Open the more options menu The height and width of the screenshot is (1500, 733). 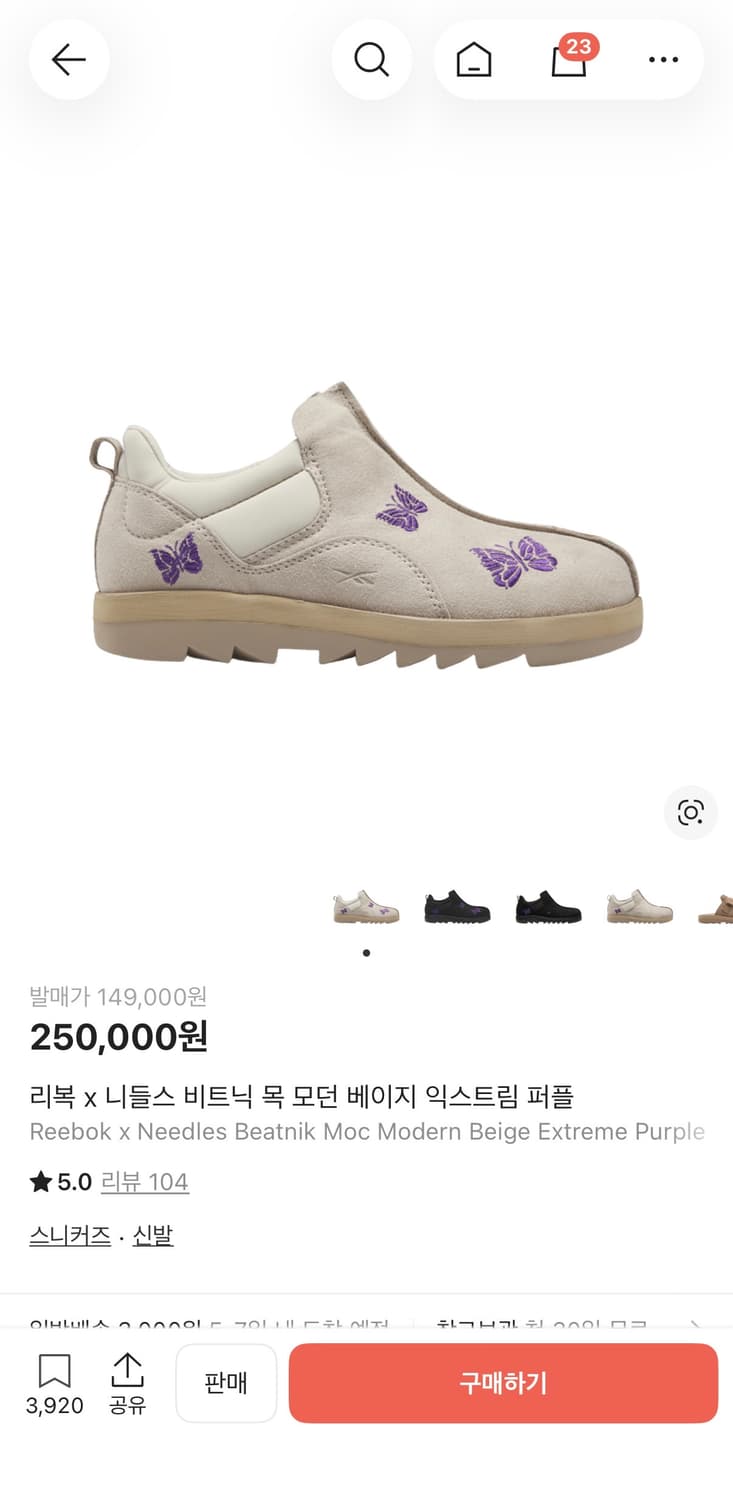[663, 59]
